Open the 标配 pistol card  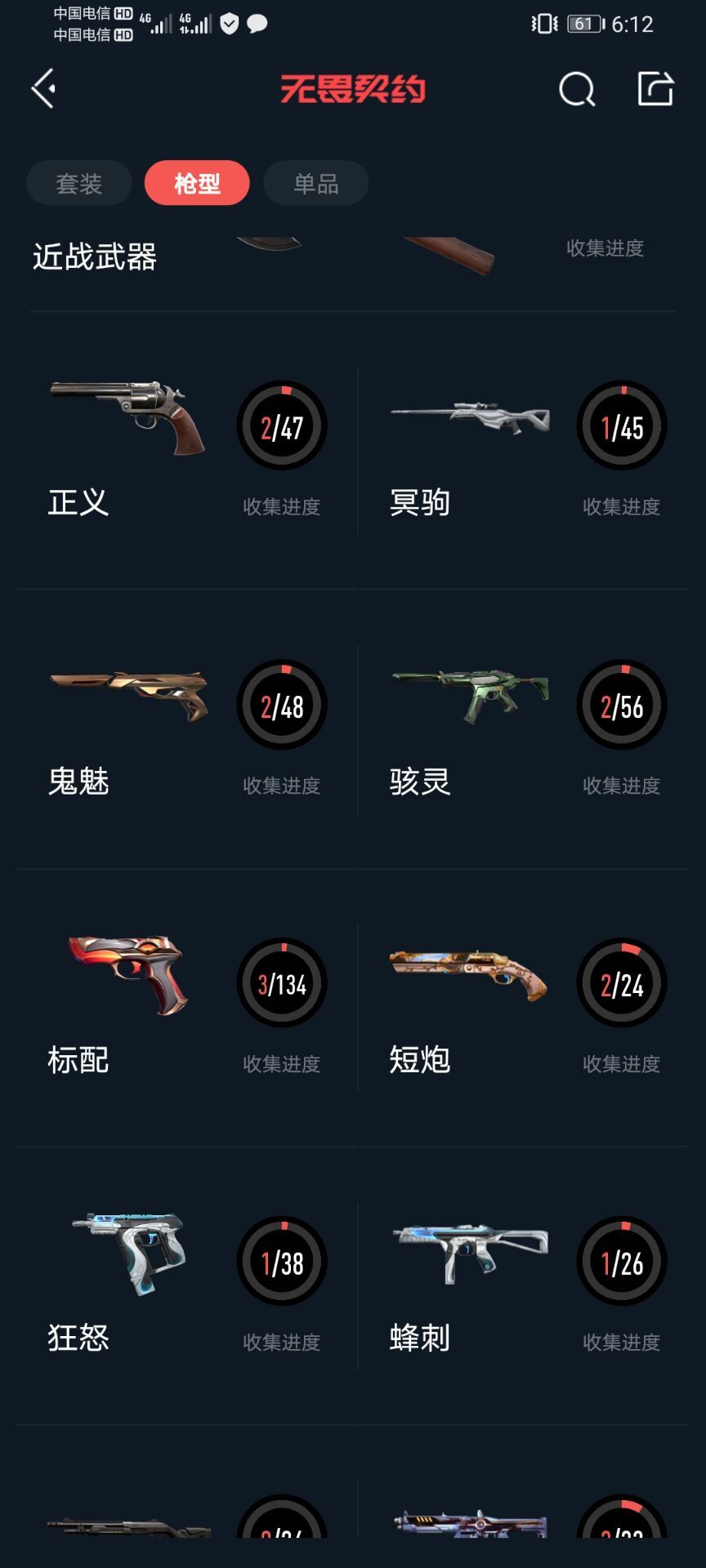point(186,1008)
